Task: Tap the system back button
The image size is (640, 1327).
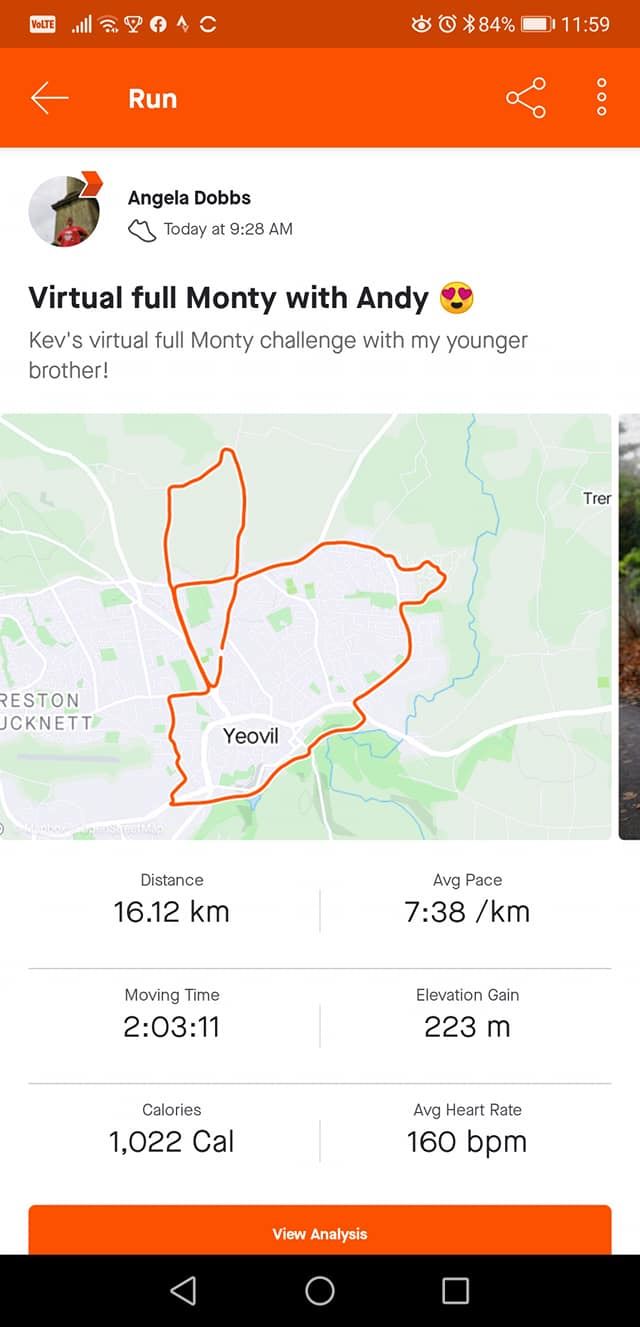Action: pos(183,1291)
